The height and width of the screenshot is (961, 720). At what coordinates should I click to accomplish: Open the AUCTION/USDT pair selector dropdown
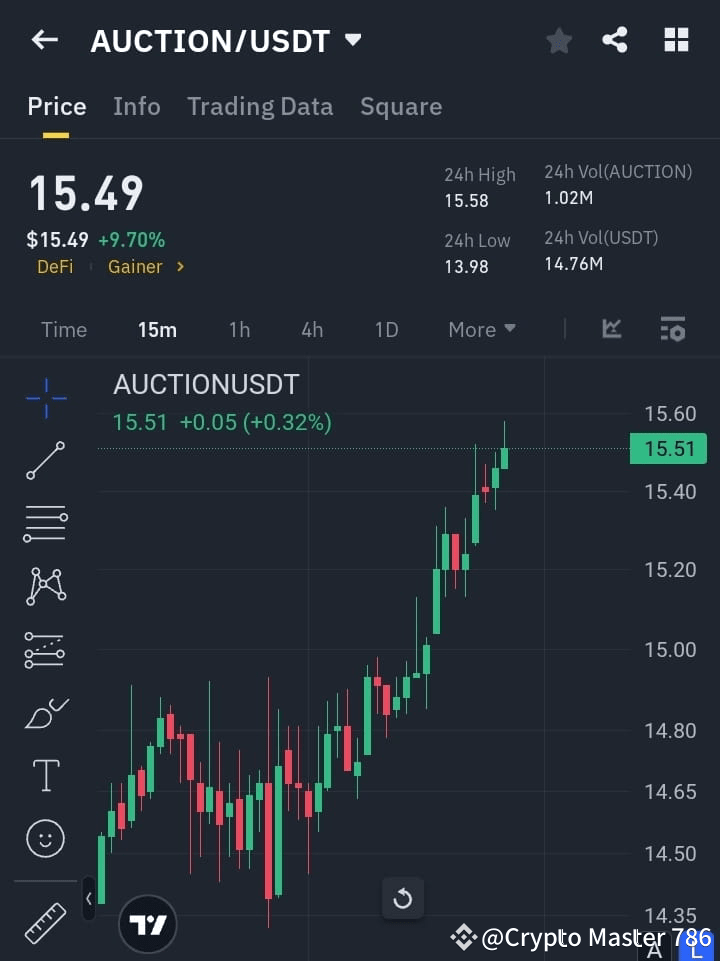(x=351, y=40)
